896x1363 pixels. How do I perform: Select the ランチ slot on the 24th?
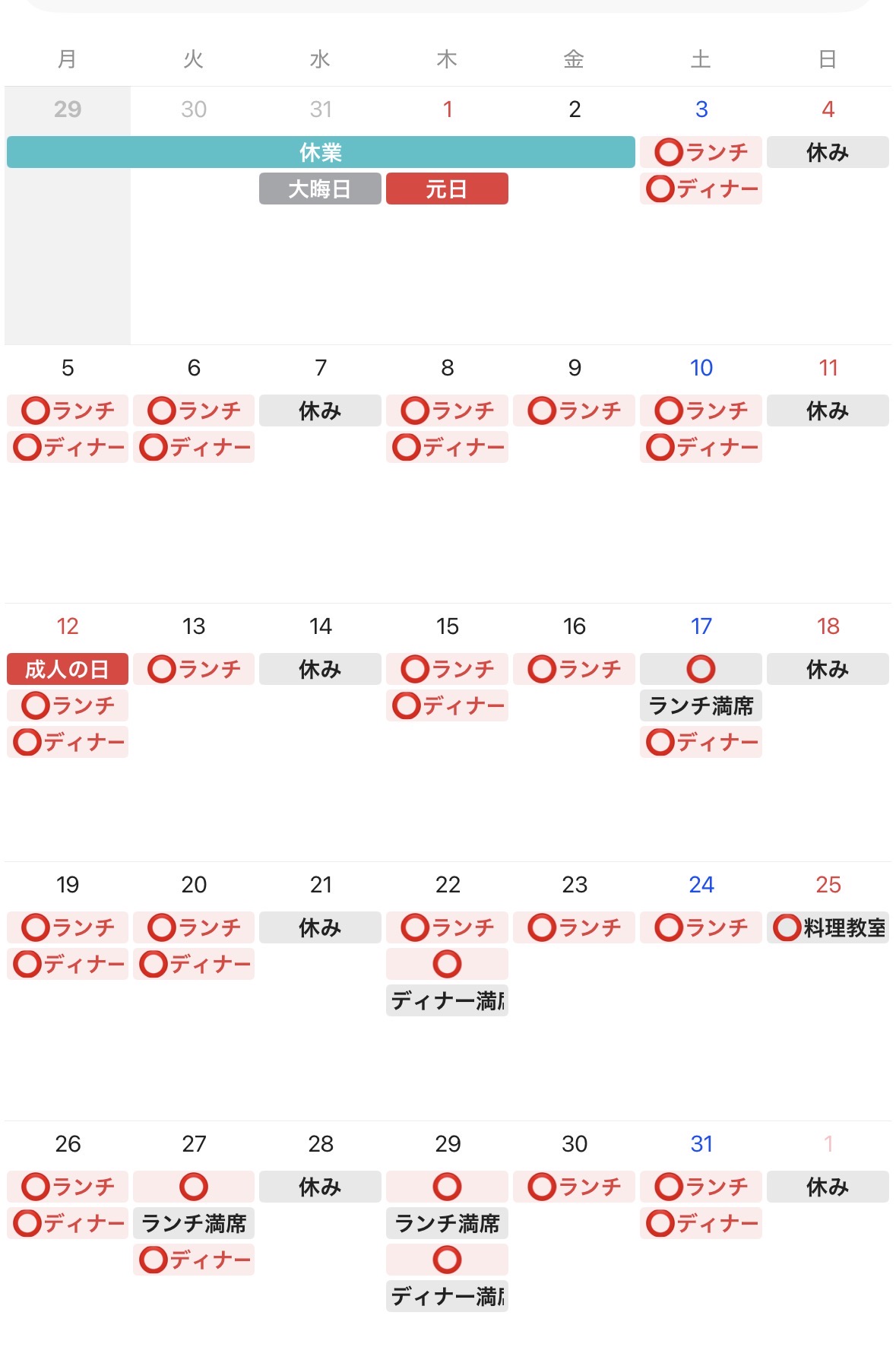pyautogui.click(x=701, y=927)
